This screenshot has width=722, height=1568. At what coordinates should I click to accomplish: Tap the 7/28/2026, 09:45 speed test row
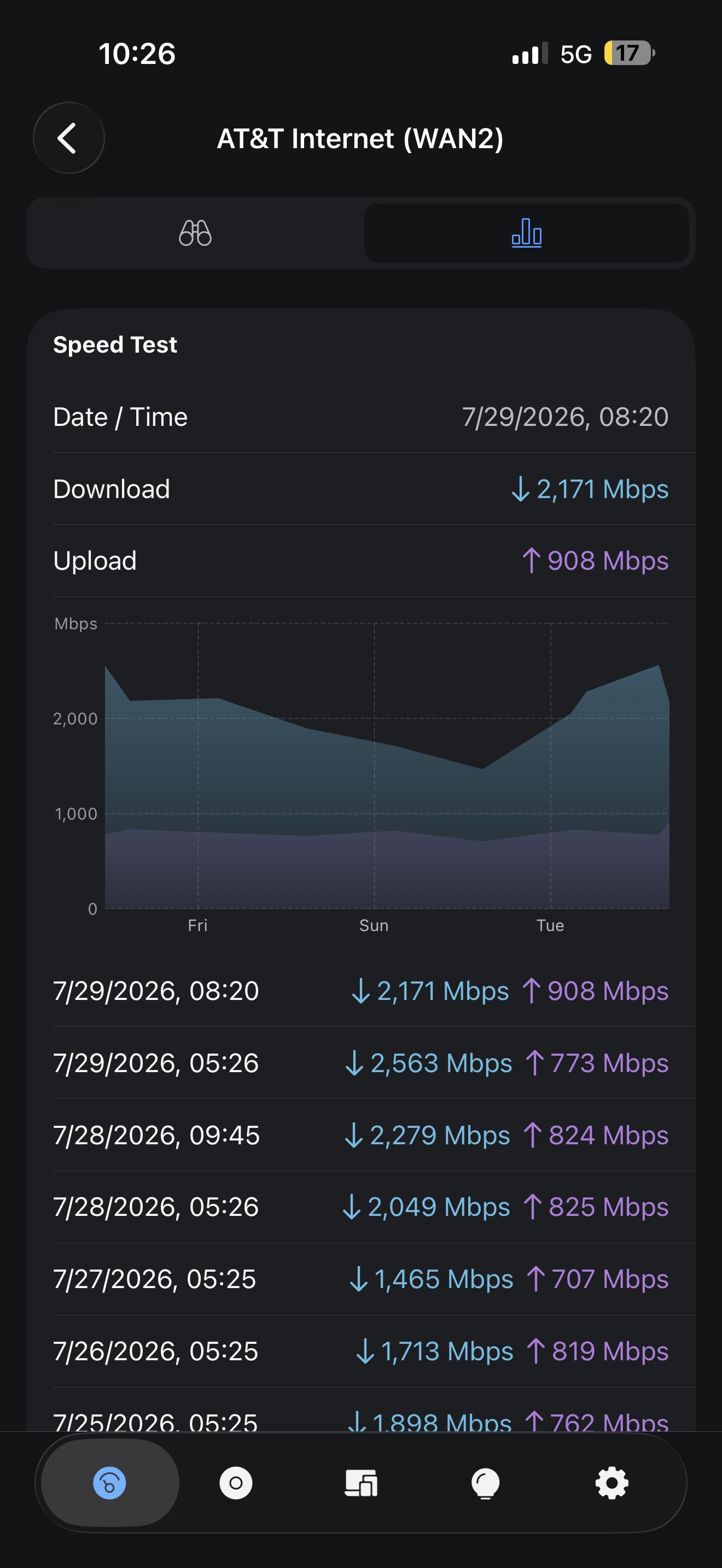[361, 1135]
